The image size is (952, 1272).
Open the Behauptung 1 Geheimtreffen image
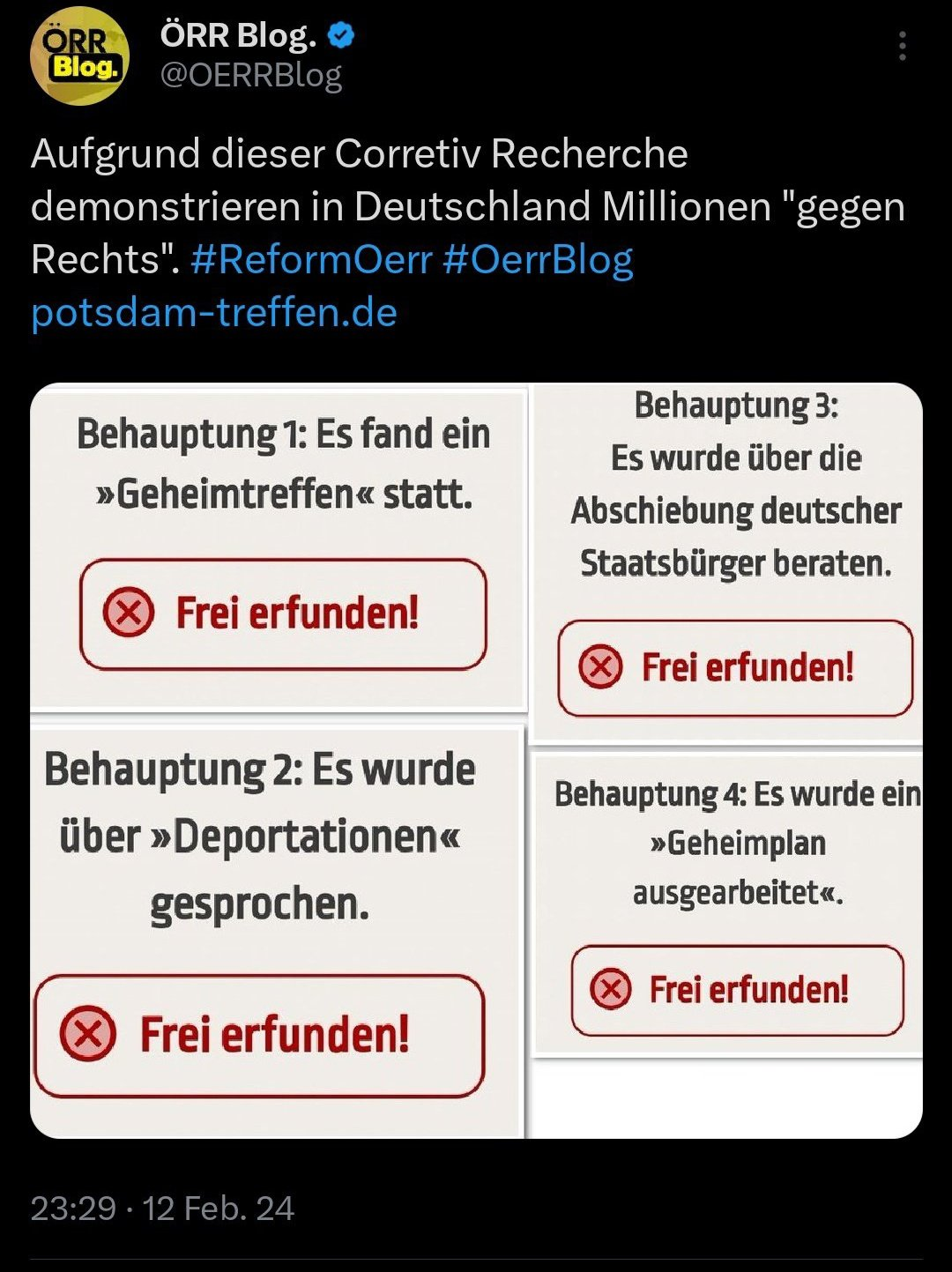279,548
